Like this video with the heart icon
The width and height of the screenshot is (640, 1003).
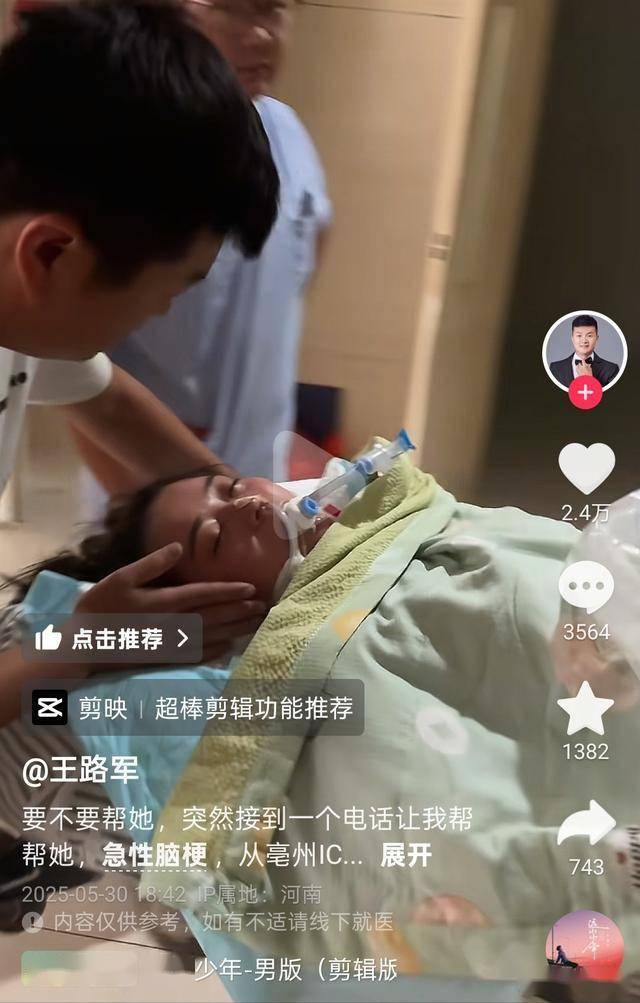[x=586, y=468]
